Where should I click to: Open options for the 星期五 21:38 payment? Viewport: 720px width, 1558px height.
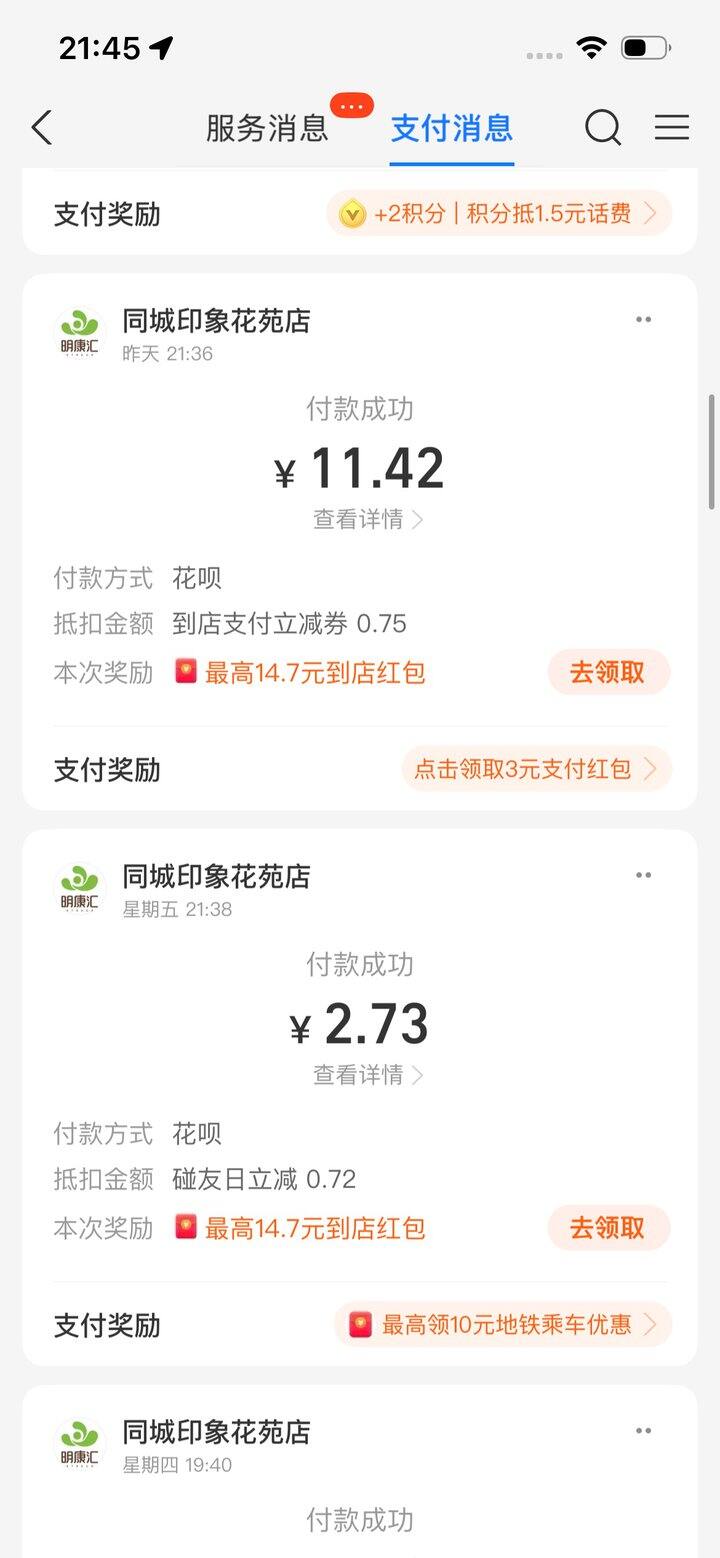[x=643, y=876]
